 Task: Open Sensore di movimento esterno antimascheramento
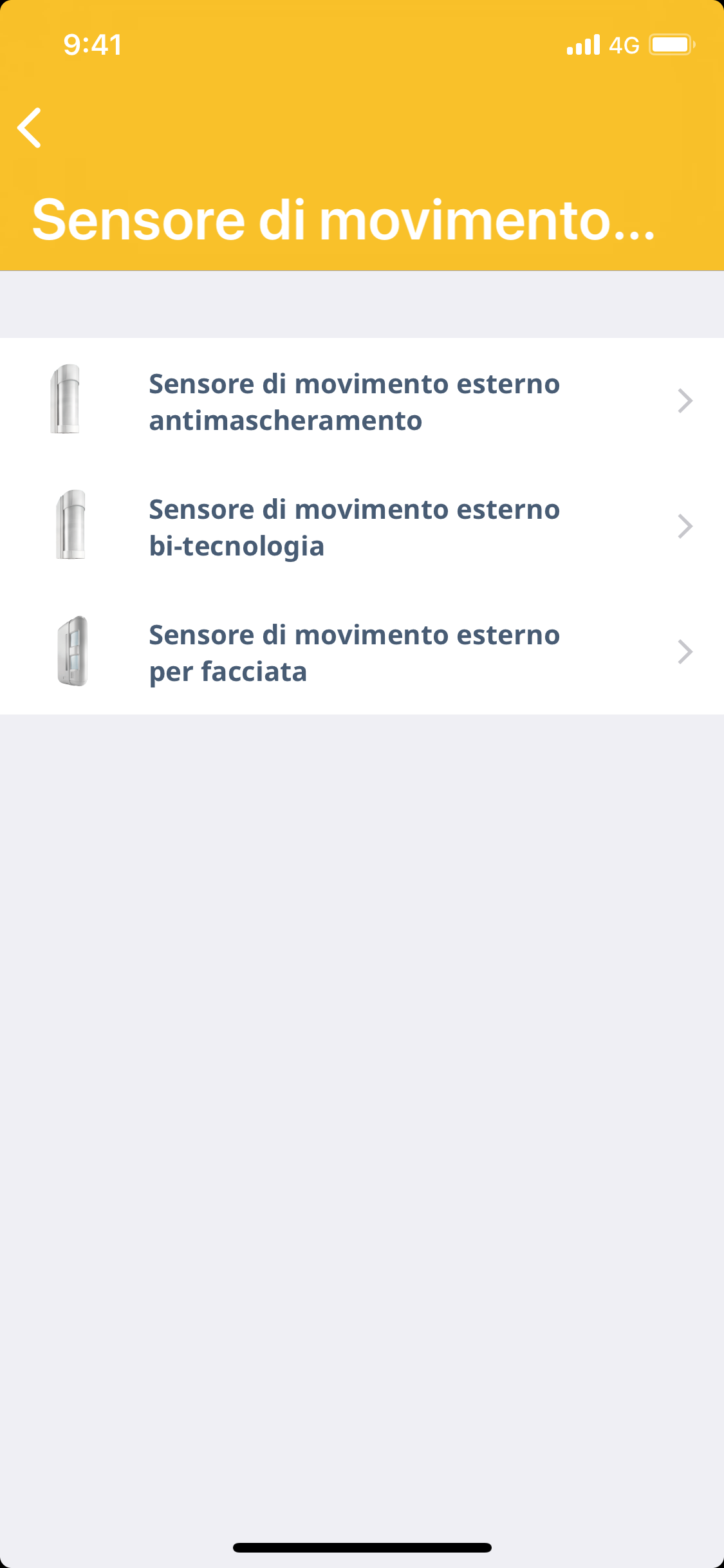click(354, 402)
